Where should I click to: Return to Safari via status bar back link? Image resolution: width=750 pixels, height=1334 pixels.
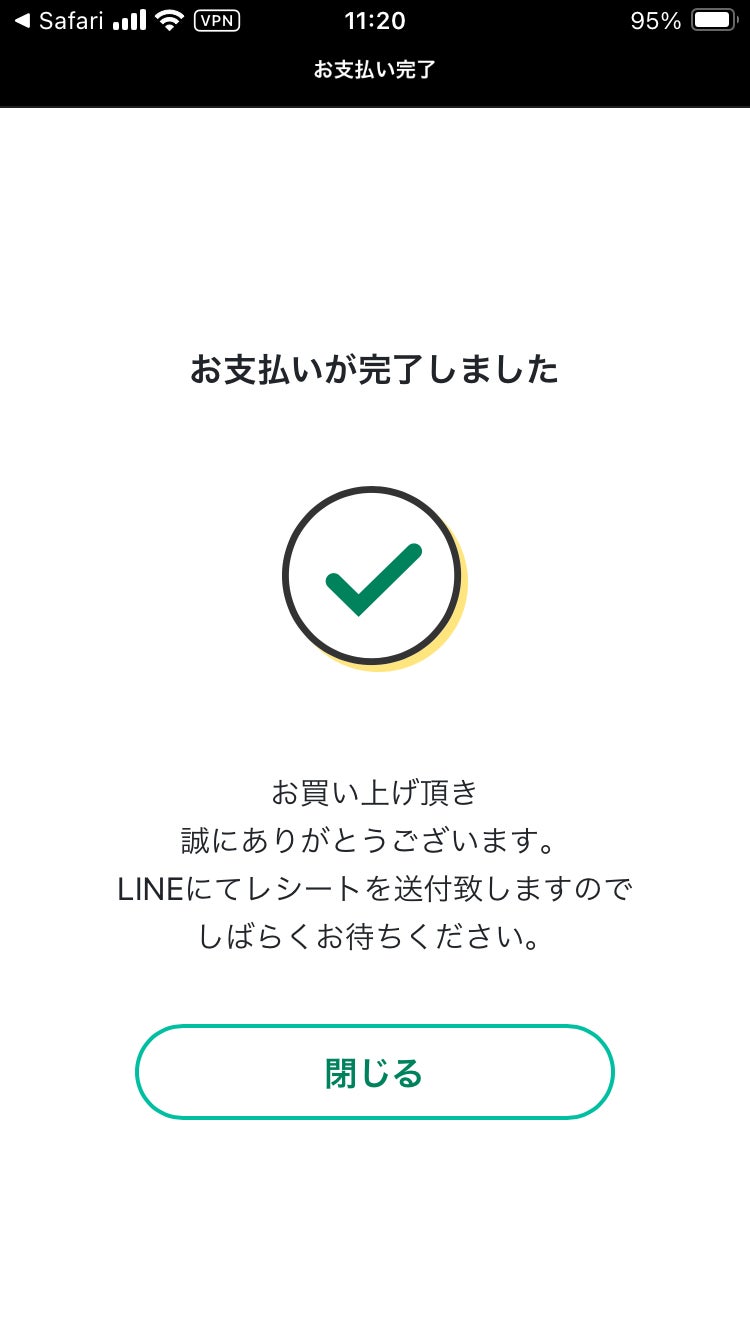(58, 21)
